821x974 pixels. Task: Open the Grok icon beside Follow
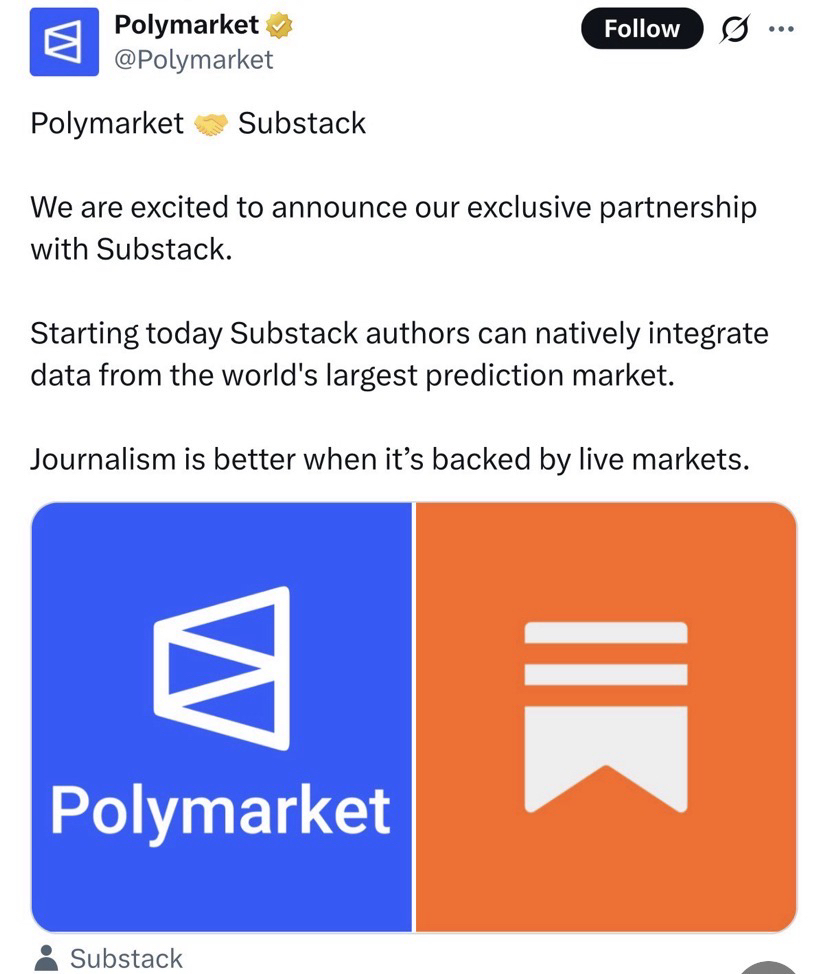tap(735, 30)
